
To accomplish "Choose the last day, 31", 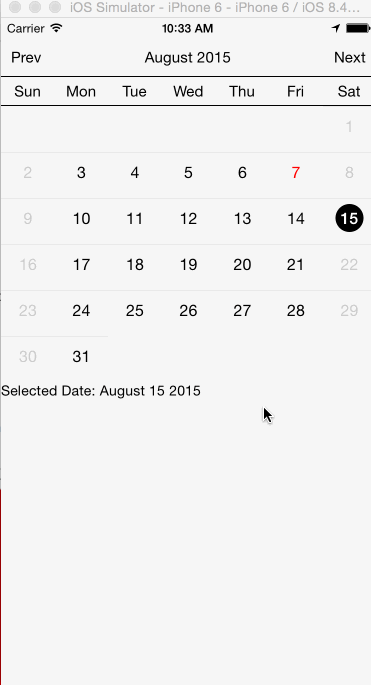I will tap(81, 357).
